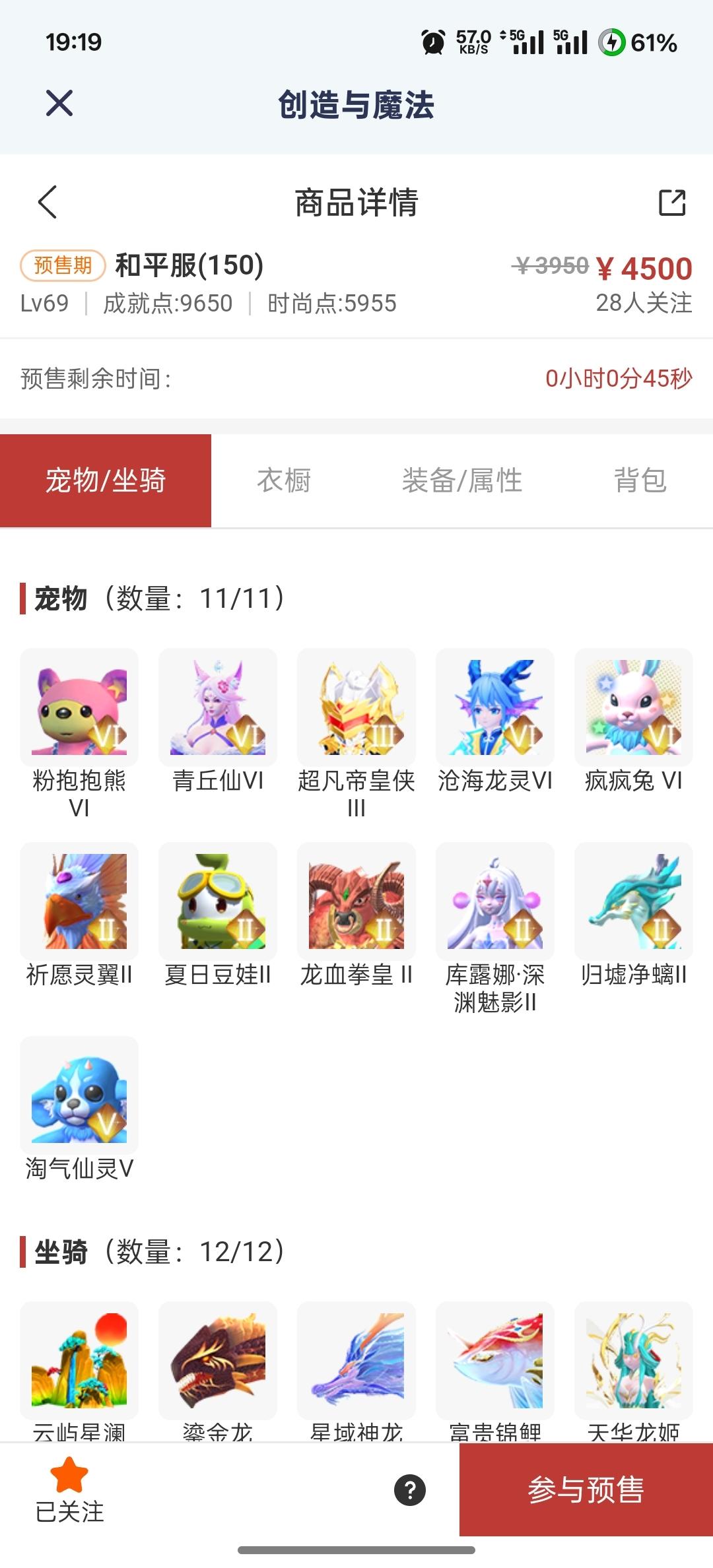Screen dimensions: 713x1568
Task: Go back from 商品详情
Action: tap(48, 202)
